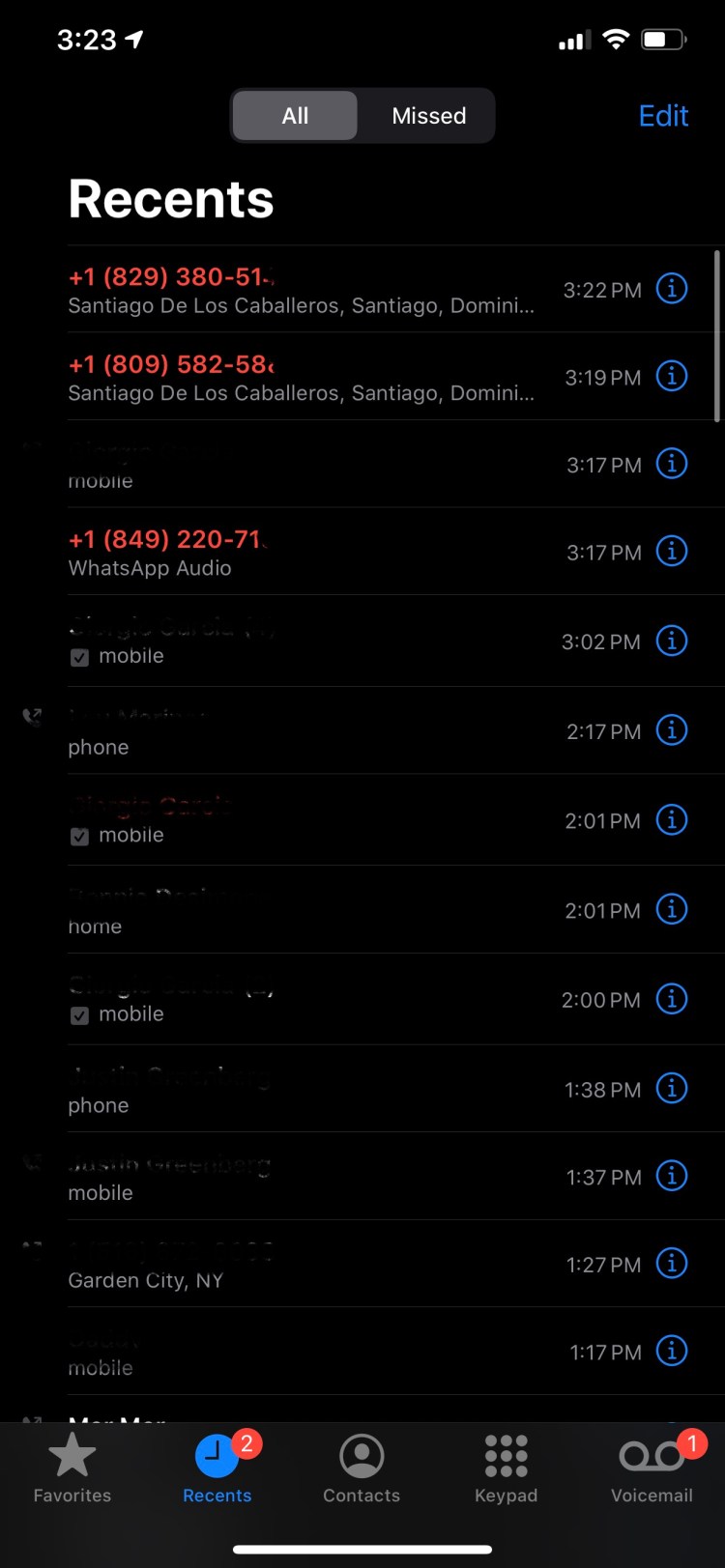Open the Voicemail tab
The width and height of the screenshot is (725, 1568).
coord(652,1468)
